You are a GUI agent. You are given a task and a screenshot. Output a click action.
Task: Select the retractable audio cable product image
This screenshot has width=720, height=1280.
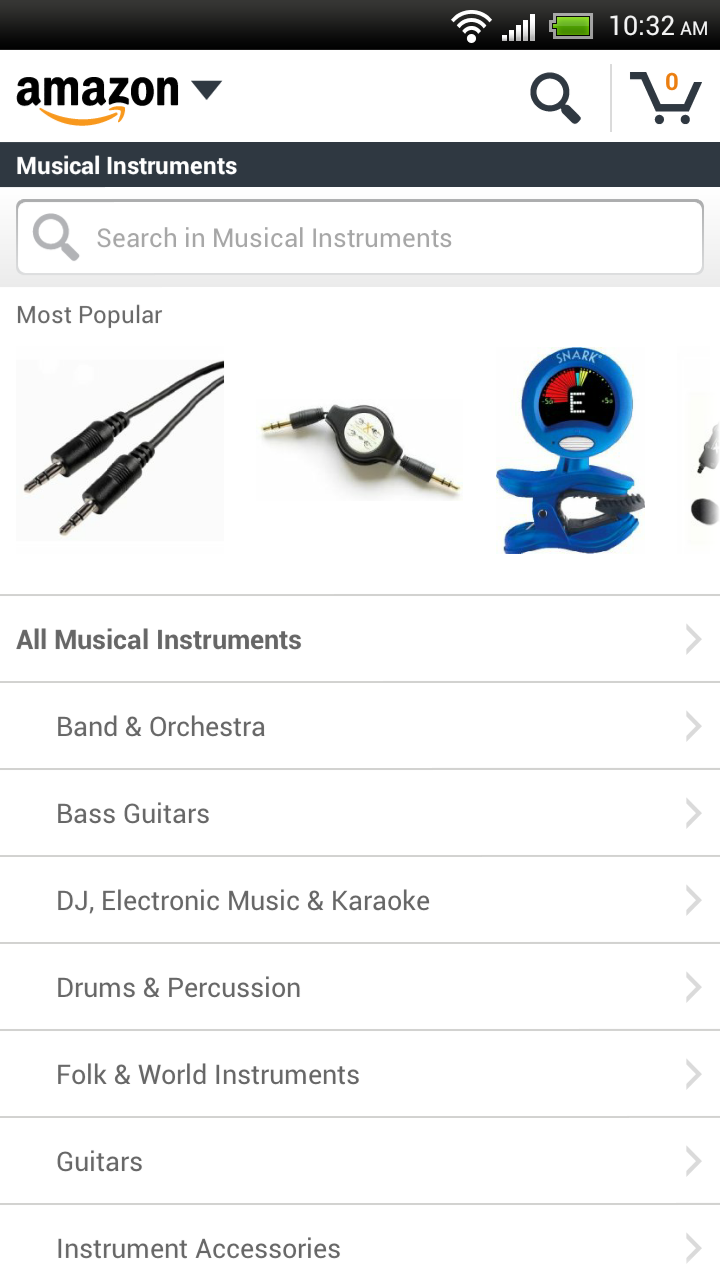pos(358,448)
